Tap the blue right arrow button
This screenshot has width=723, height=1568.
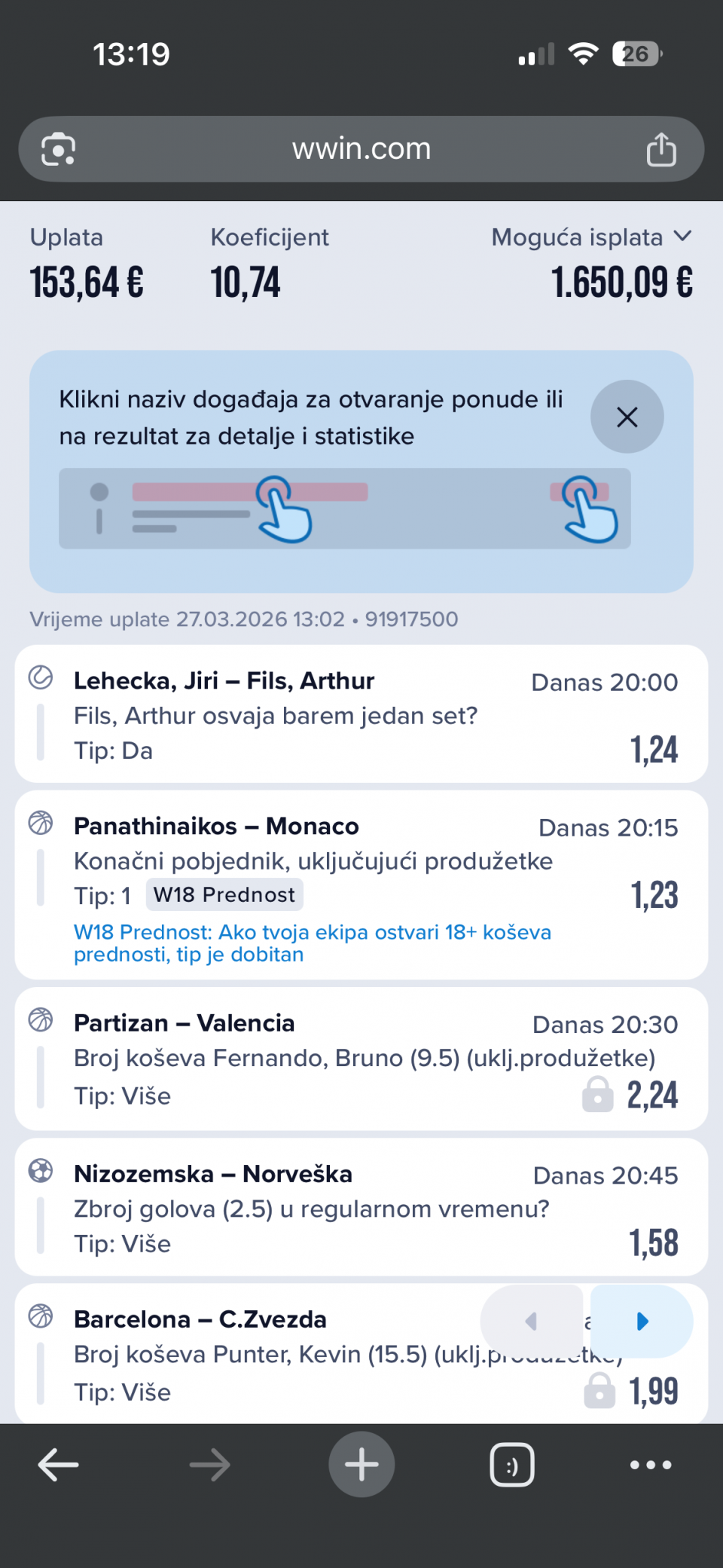point(642,1321)
